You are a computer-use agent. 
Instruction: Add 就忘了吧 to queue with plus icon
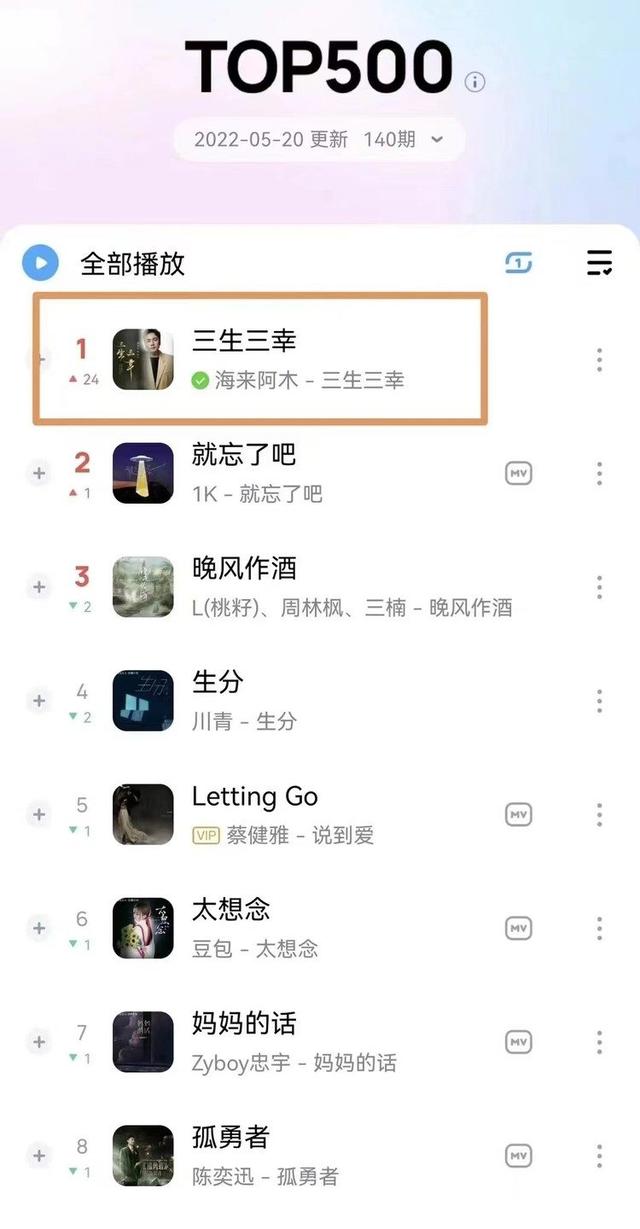coord(39,474)
